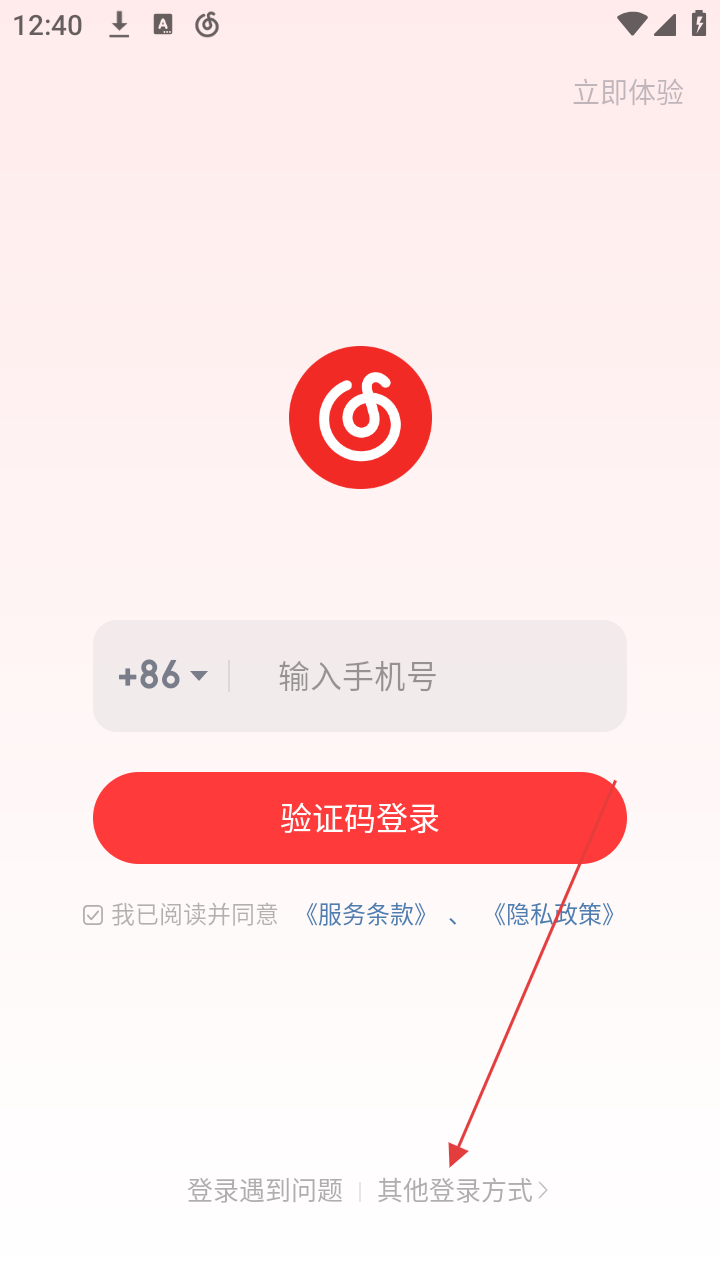Toggle the 我已阅读并同意 checkbox
The width and height of the screenshot is (720, 1280).
point(93,915)
